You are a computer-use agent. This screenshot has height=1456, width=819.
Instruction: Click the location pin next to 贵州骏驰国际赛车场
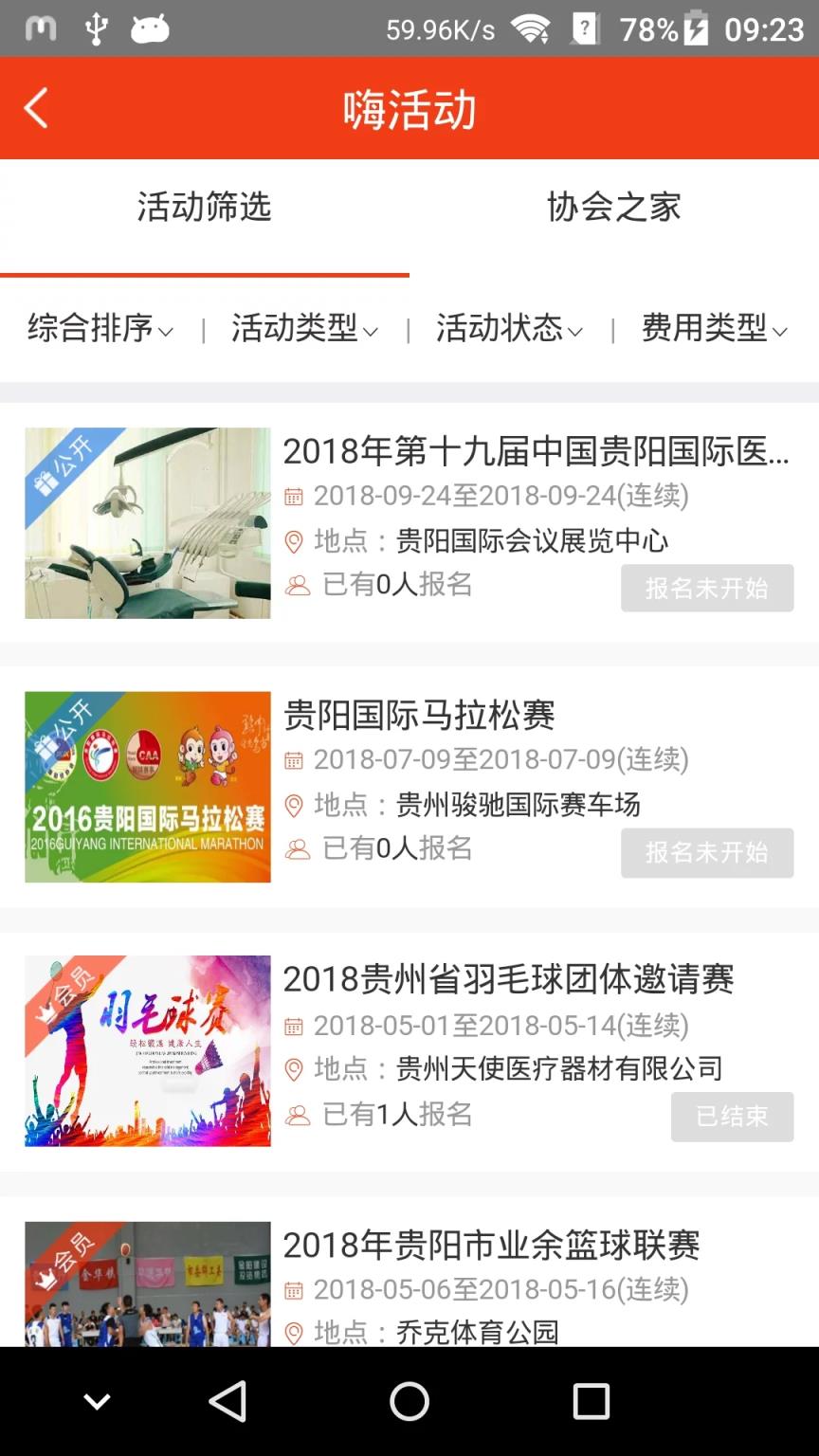pos(295,806)
